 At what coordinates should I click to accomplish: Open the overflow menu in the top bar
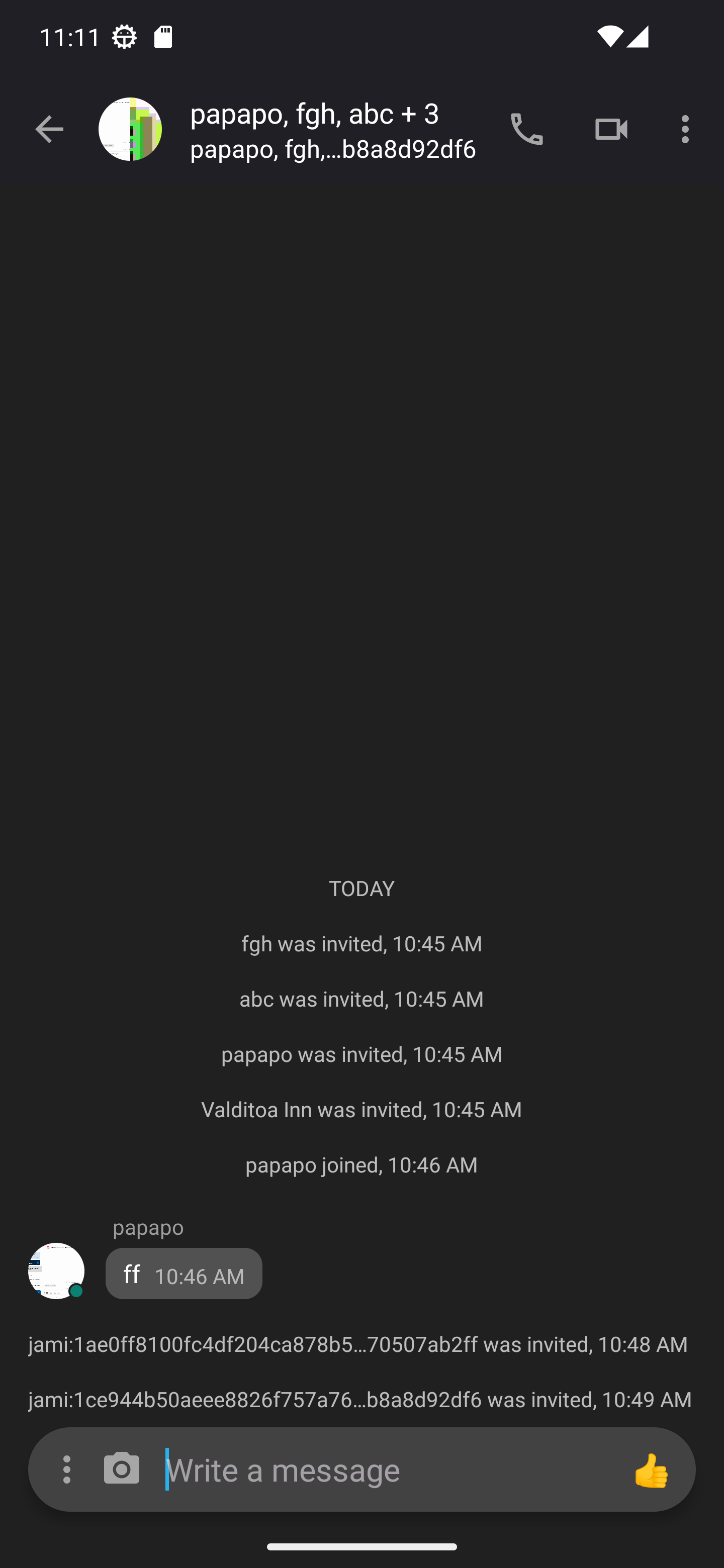point(686,129)
